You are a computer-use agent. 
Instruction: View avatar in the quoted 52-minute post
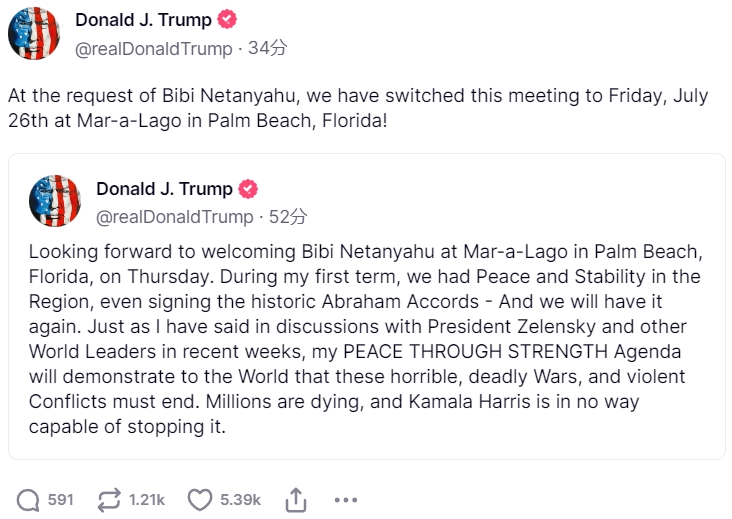(55, 201)
